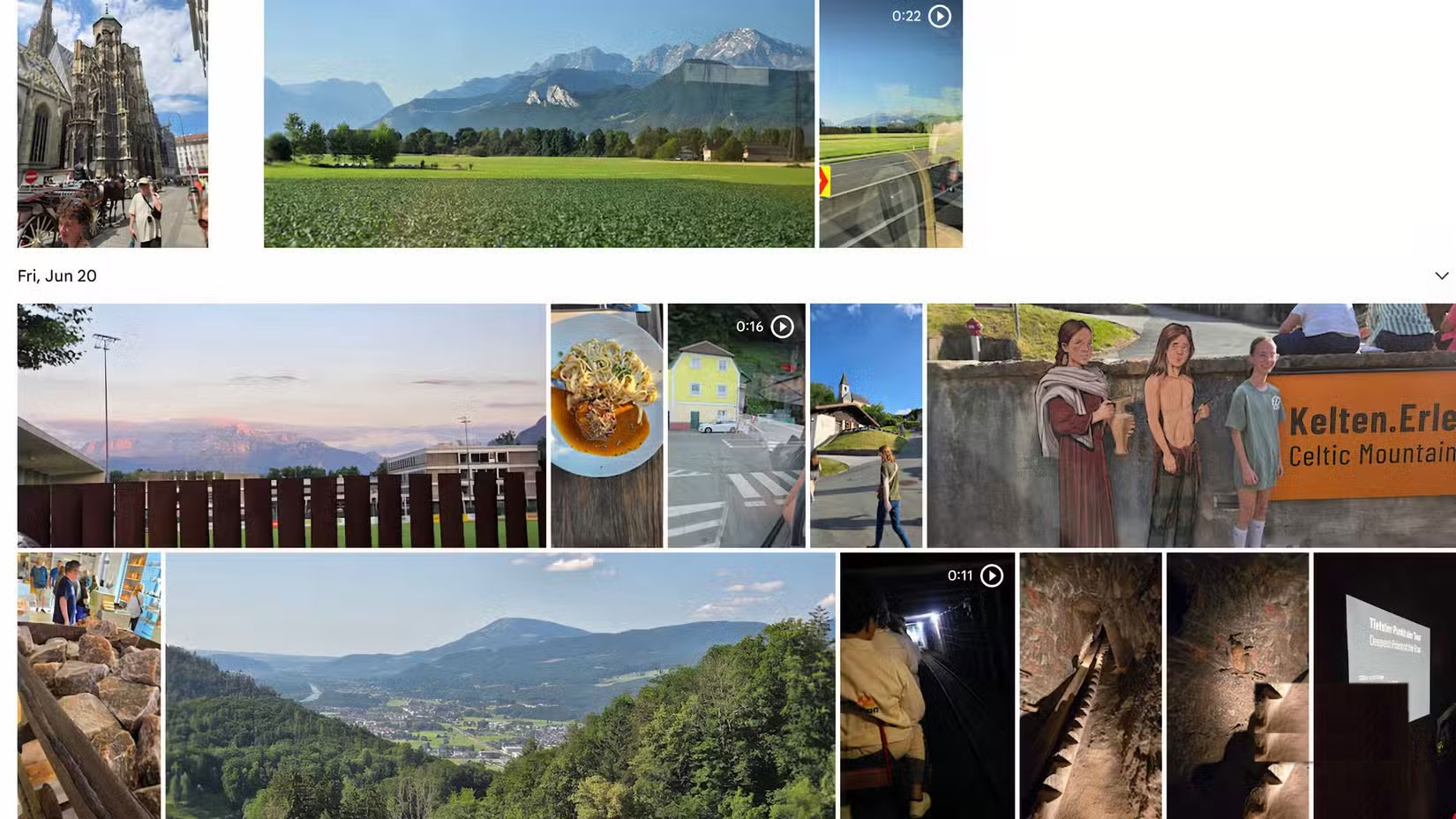Open the wooden mine slide photo
1456x819 pixels.
(1090, 686)
